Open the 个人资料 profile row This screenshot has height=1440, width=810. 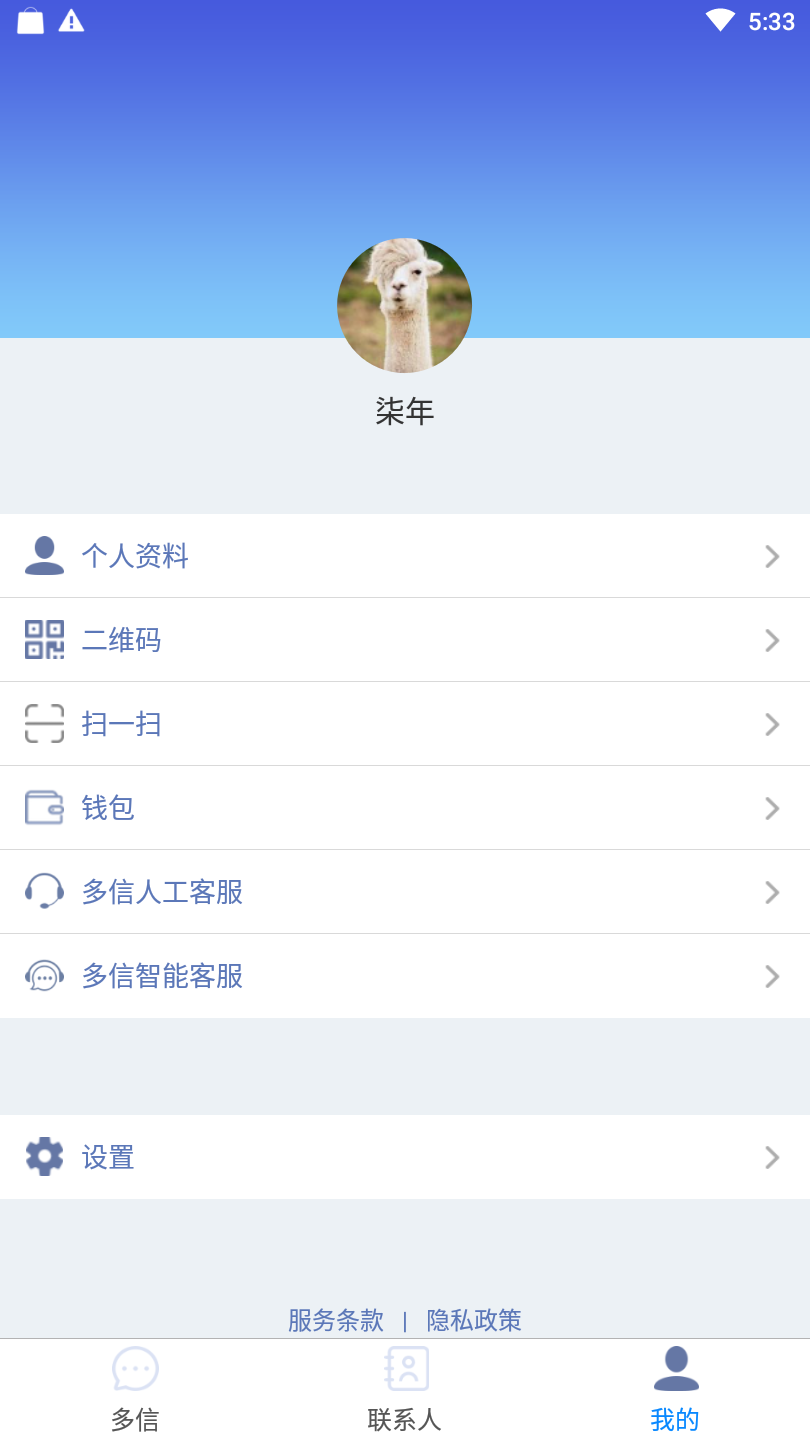click(404, 556)
